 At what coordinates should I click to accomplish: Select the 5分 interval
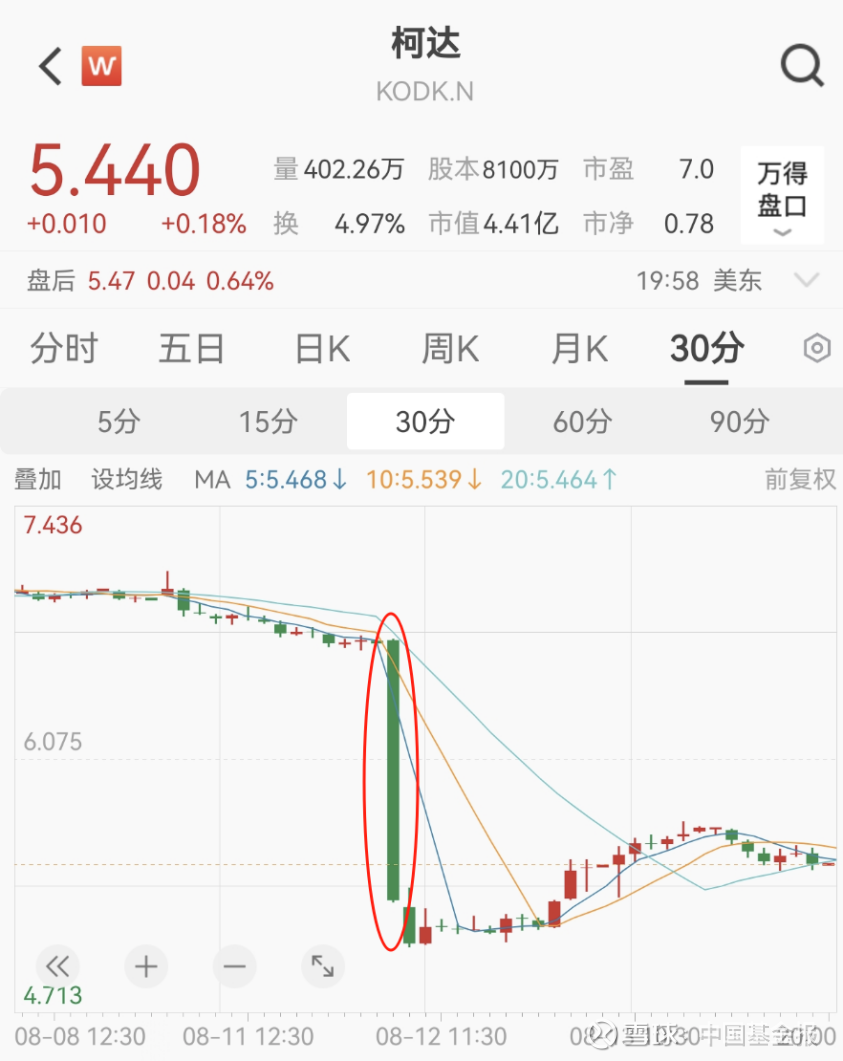(118, 422)
